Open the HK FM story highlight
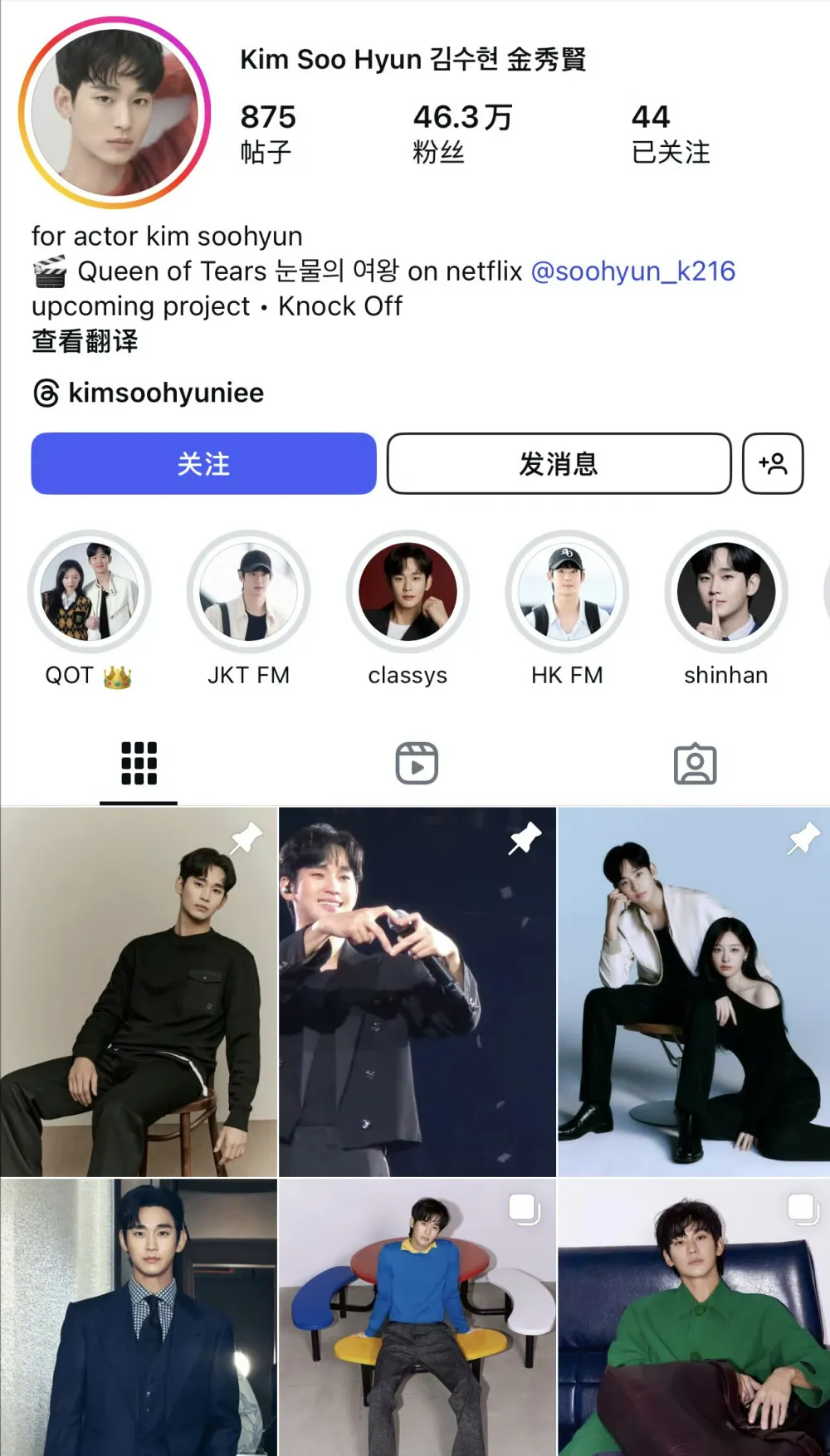 click(x=567, y=592)
